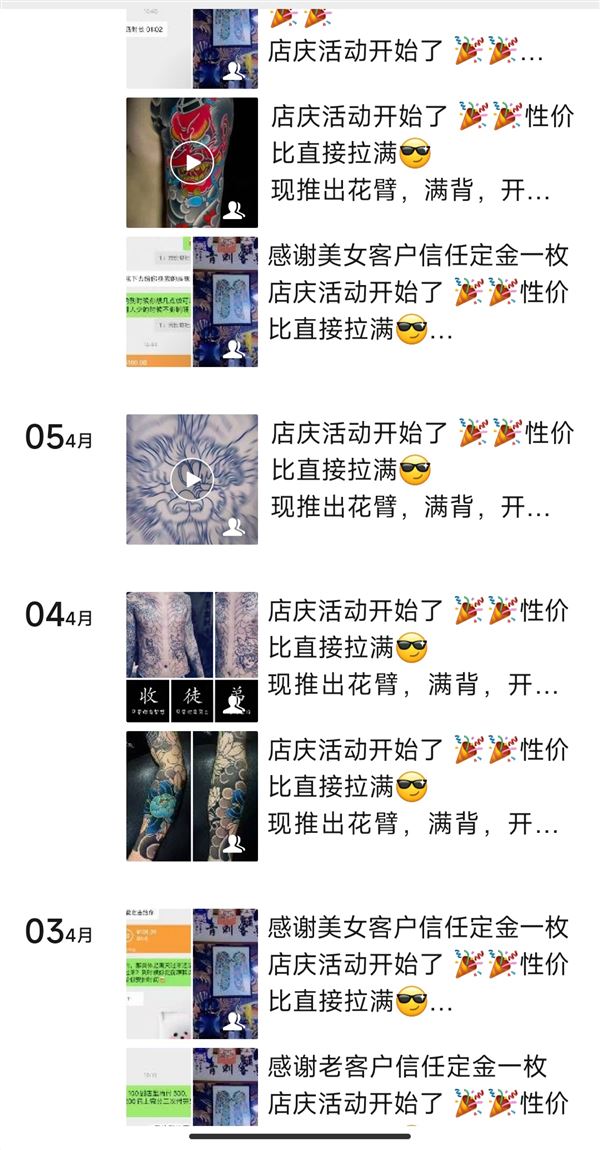The width and height of the screenshot is (600, 1150).
Task: Open the 感谢美女客户 post below the red tattoo video
Action: pyautogui.click(x=349, y=301)
